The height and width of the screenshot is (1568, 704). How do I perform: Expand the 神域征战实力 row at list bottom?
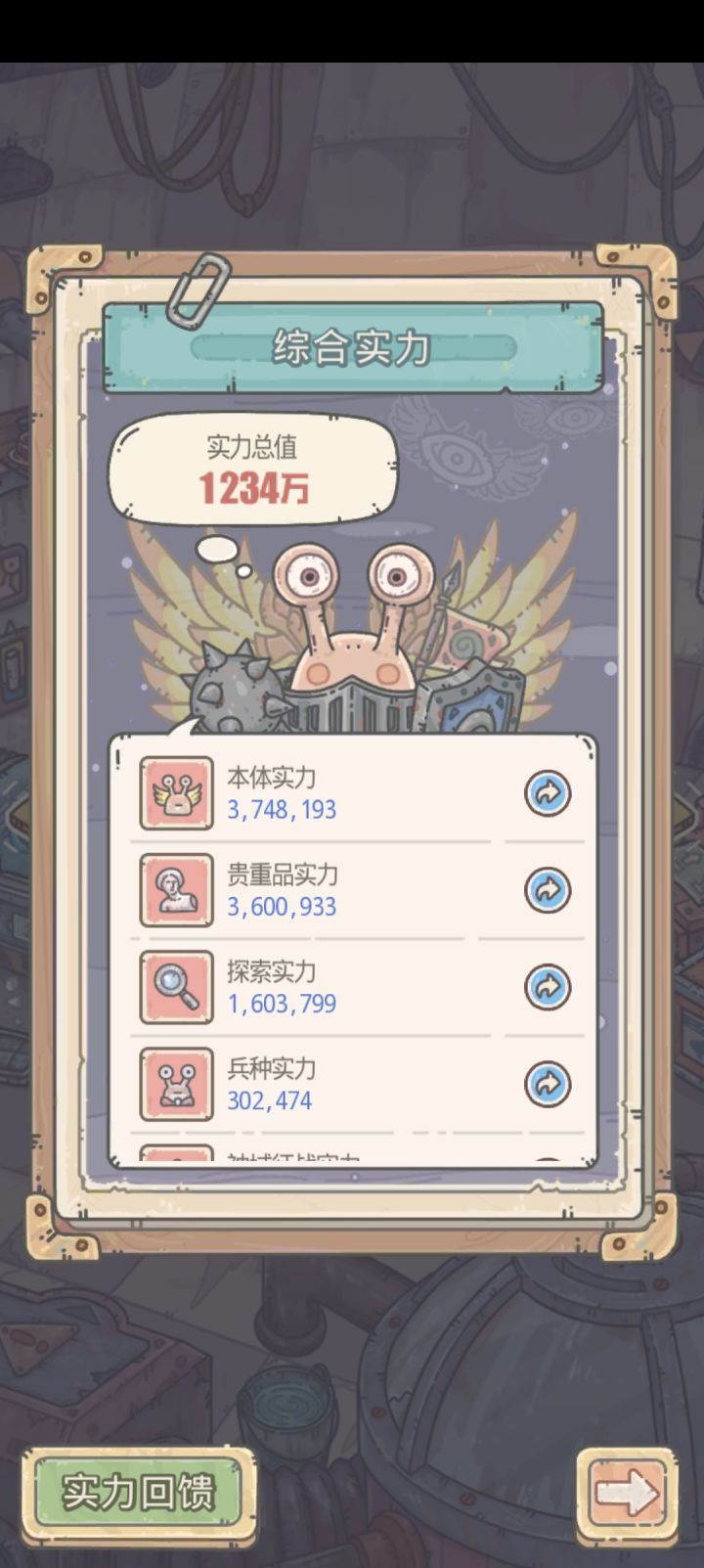pos(547,1159)
